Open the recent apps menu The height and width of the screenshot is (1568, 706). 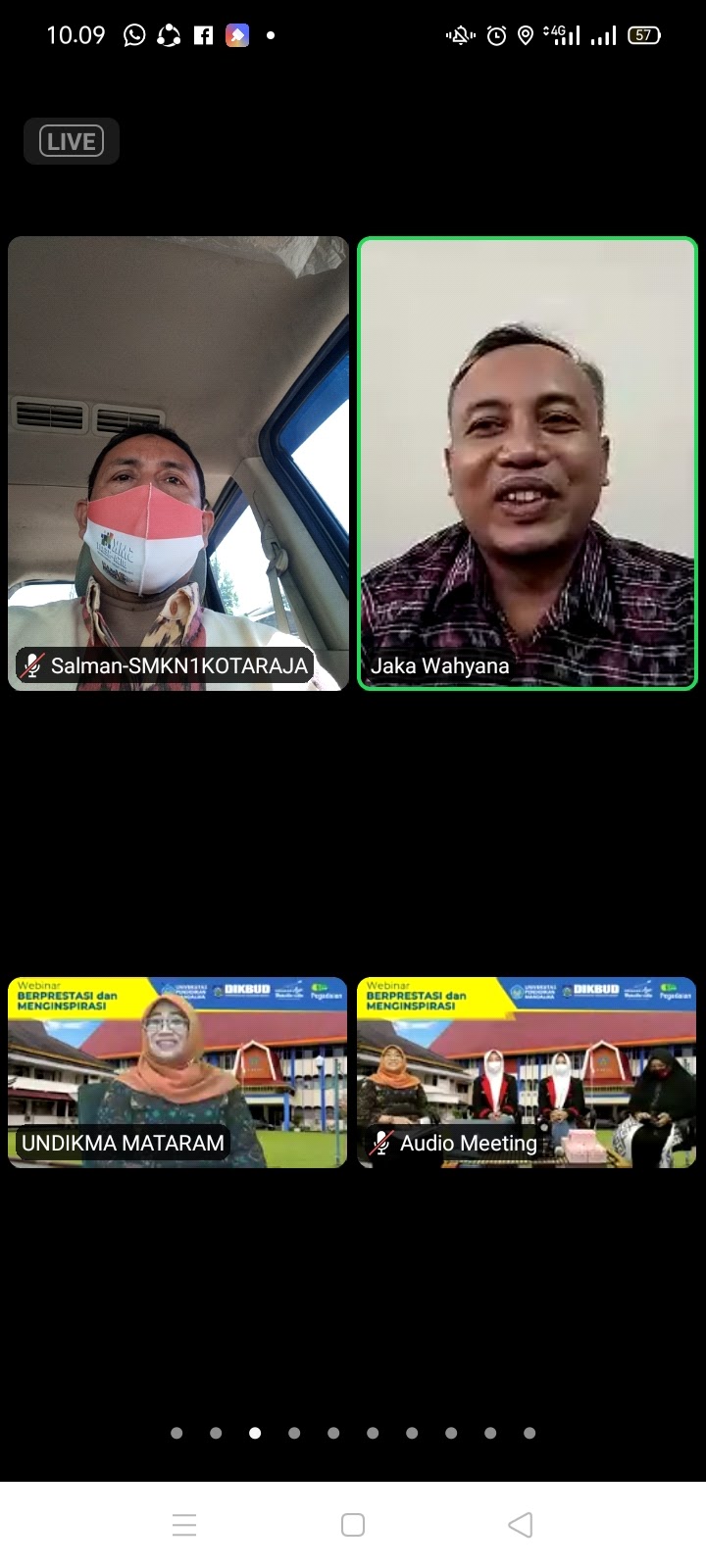tap(184, 1525)
